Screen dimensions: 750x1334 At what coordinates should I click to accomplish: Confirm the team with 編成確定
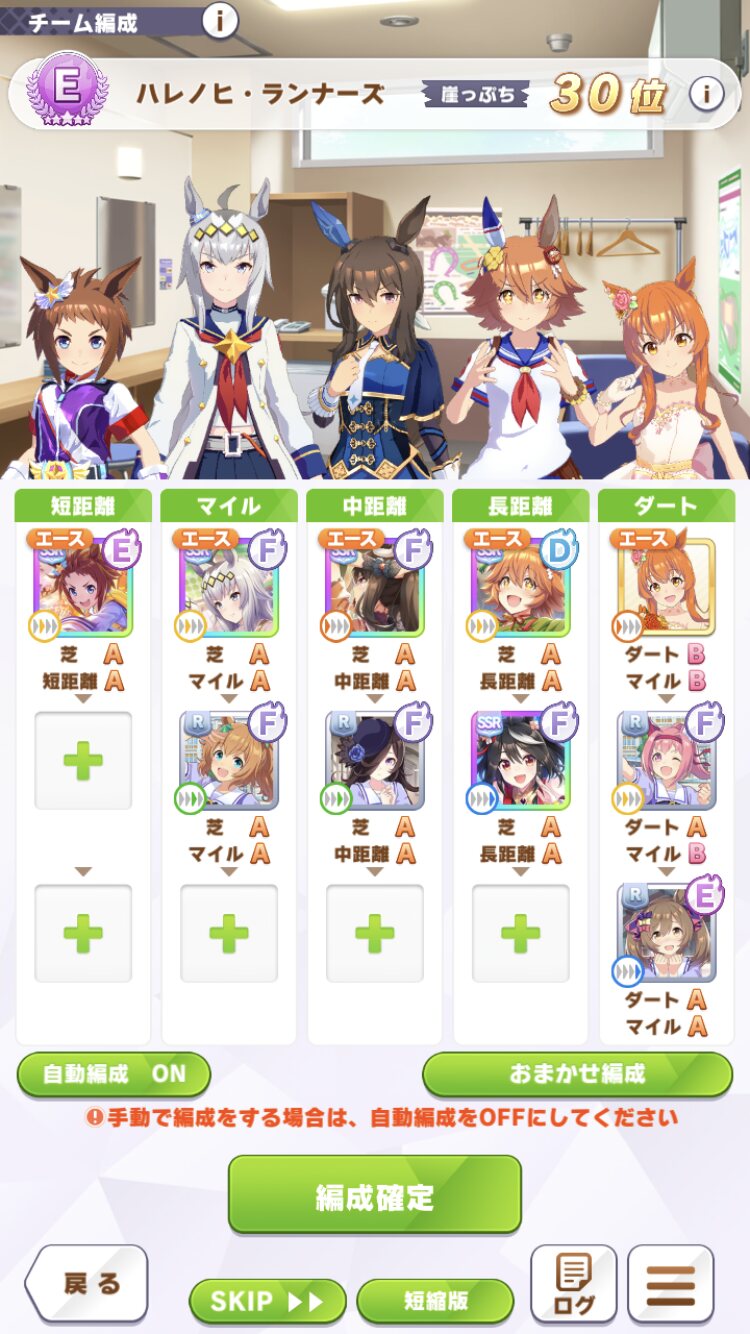tap(375, 1195)
